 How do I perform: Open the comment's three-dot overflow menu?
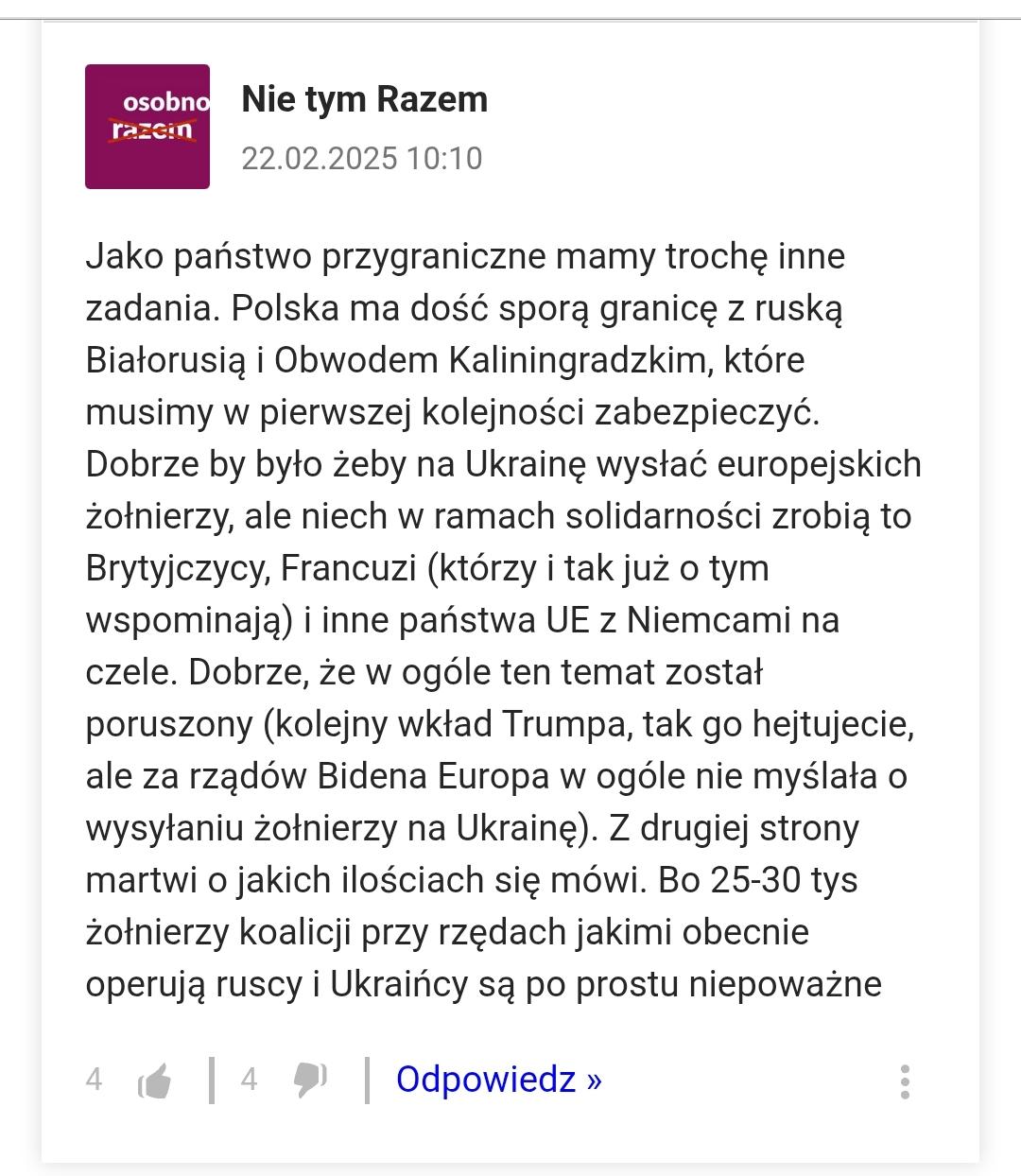[x=905, y=1081]
